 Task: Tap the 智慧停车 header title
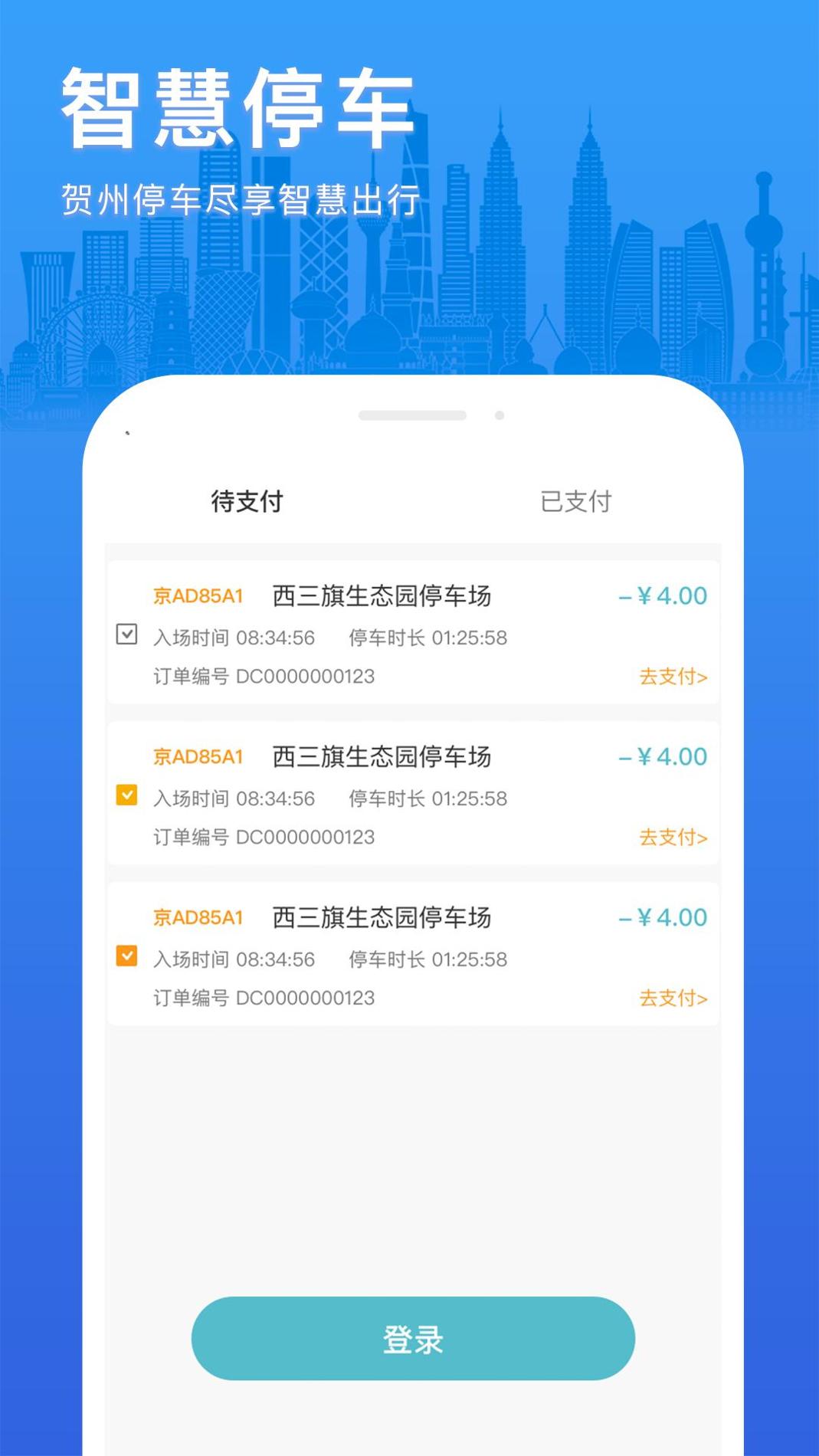point(238,103)
